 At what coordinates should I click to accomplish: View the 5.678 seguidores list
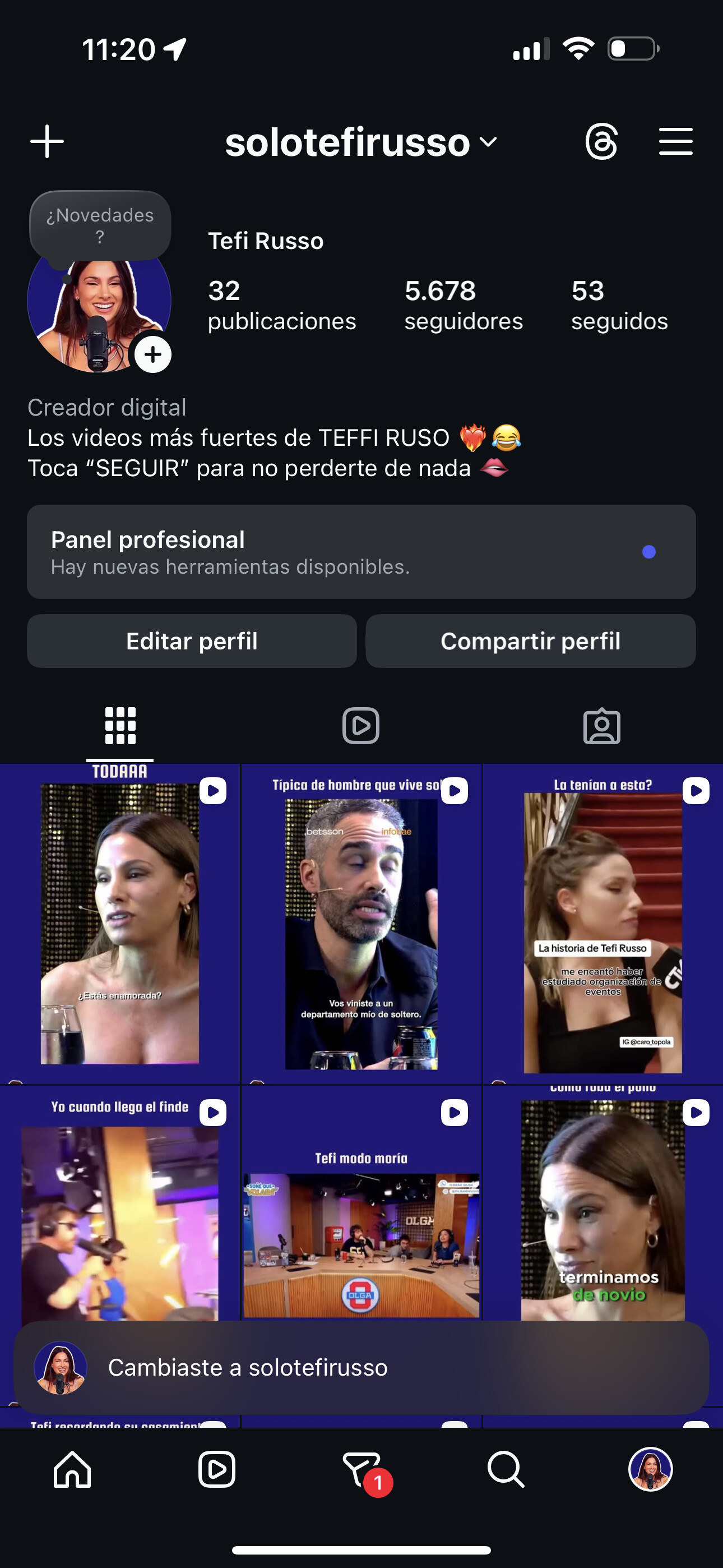463,305
